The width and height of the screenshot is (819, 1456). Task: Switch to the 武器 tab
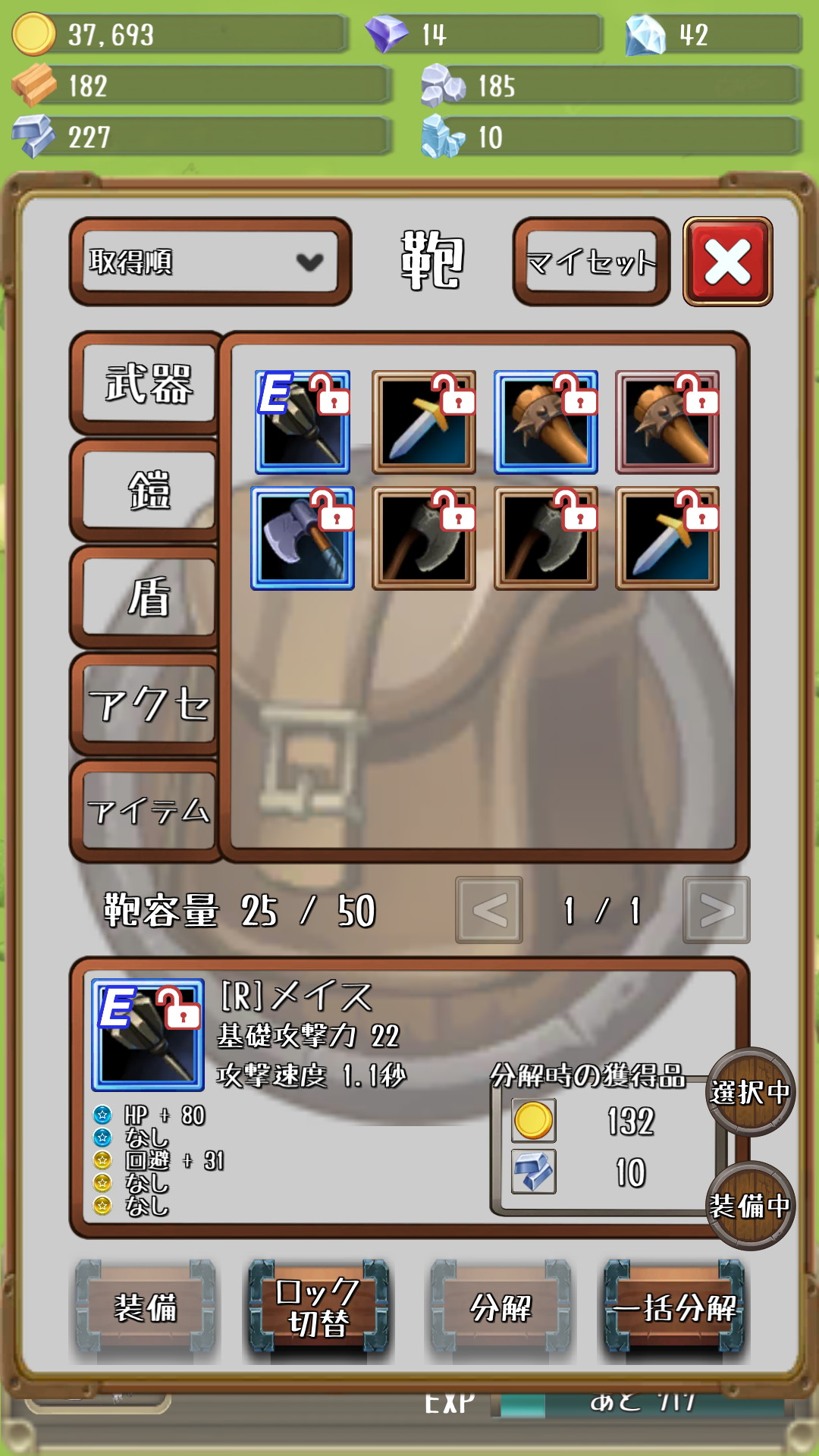point(149,383)
